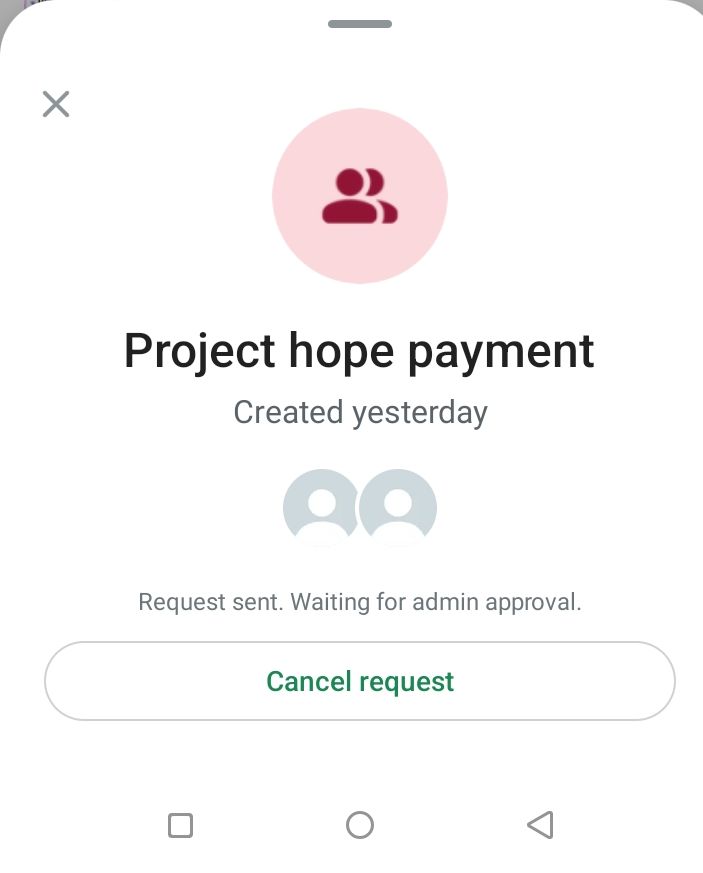Open recent apps
Image resolution: width=703 pixels, height=873 pixels.
[x=180, y=825]
